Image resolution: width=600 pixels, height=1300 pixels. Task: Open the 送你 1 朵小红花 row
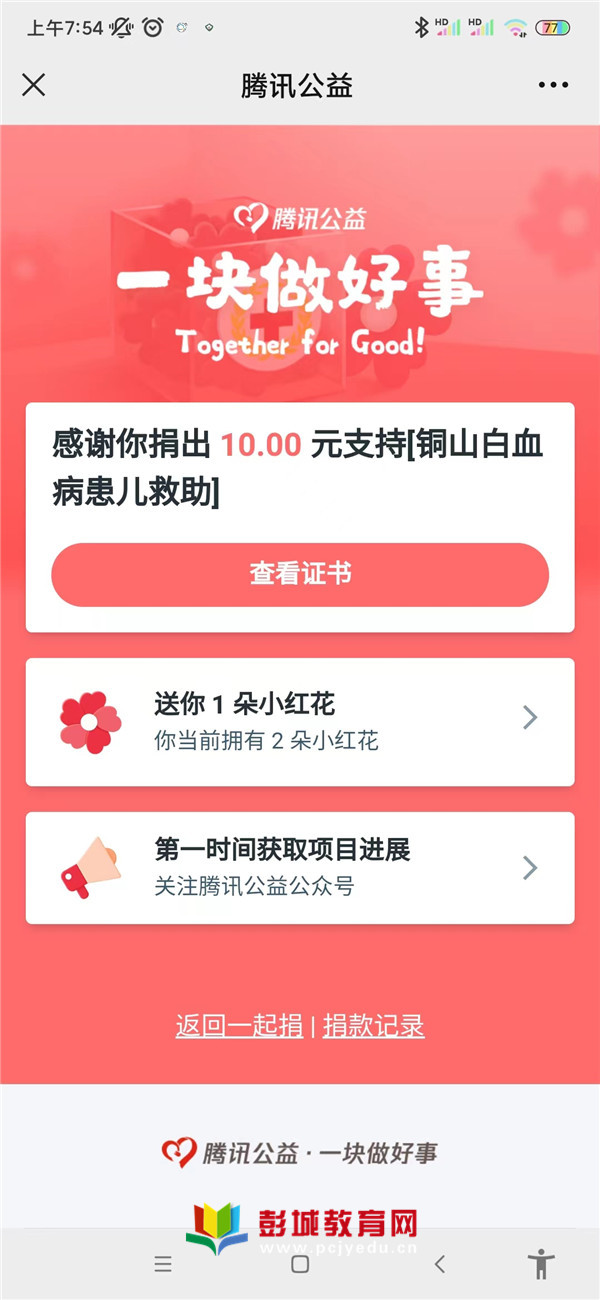[x=300, y=722]
